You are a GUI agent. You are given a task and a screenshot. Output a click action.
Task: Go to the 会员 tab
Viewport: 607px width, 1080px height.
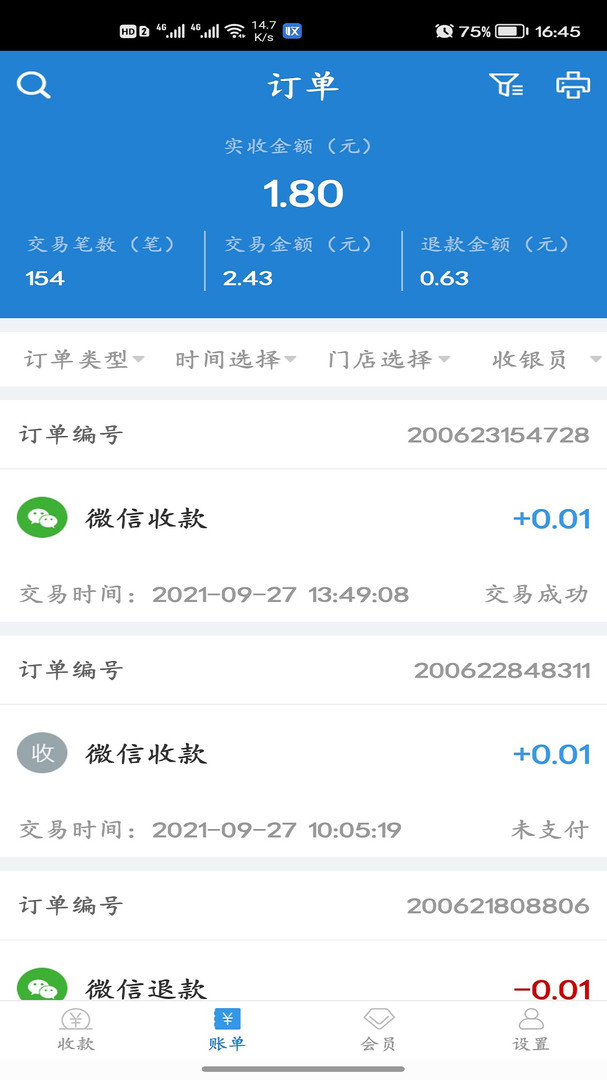pos(379,1030)
